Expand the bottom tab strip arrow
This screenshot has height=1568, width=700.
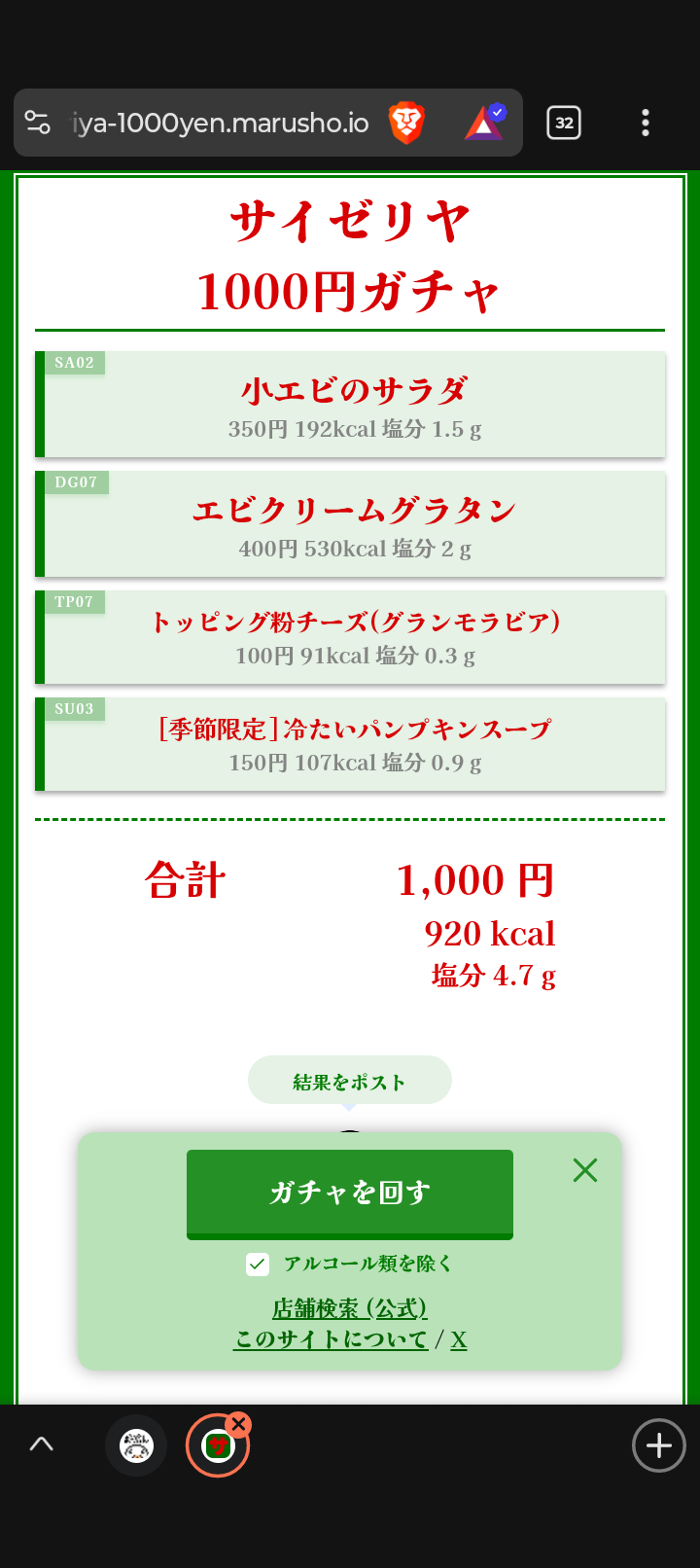[x=41, y=1445]
